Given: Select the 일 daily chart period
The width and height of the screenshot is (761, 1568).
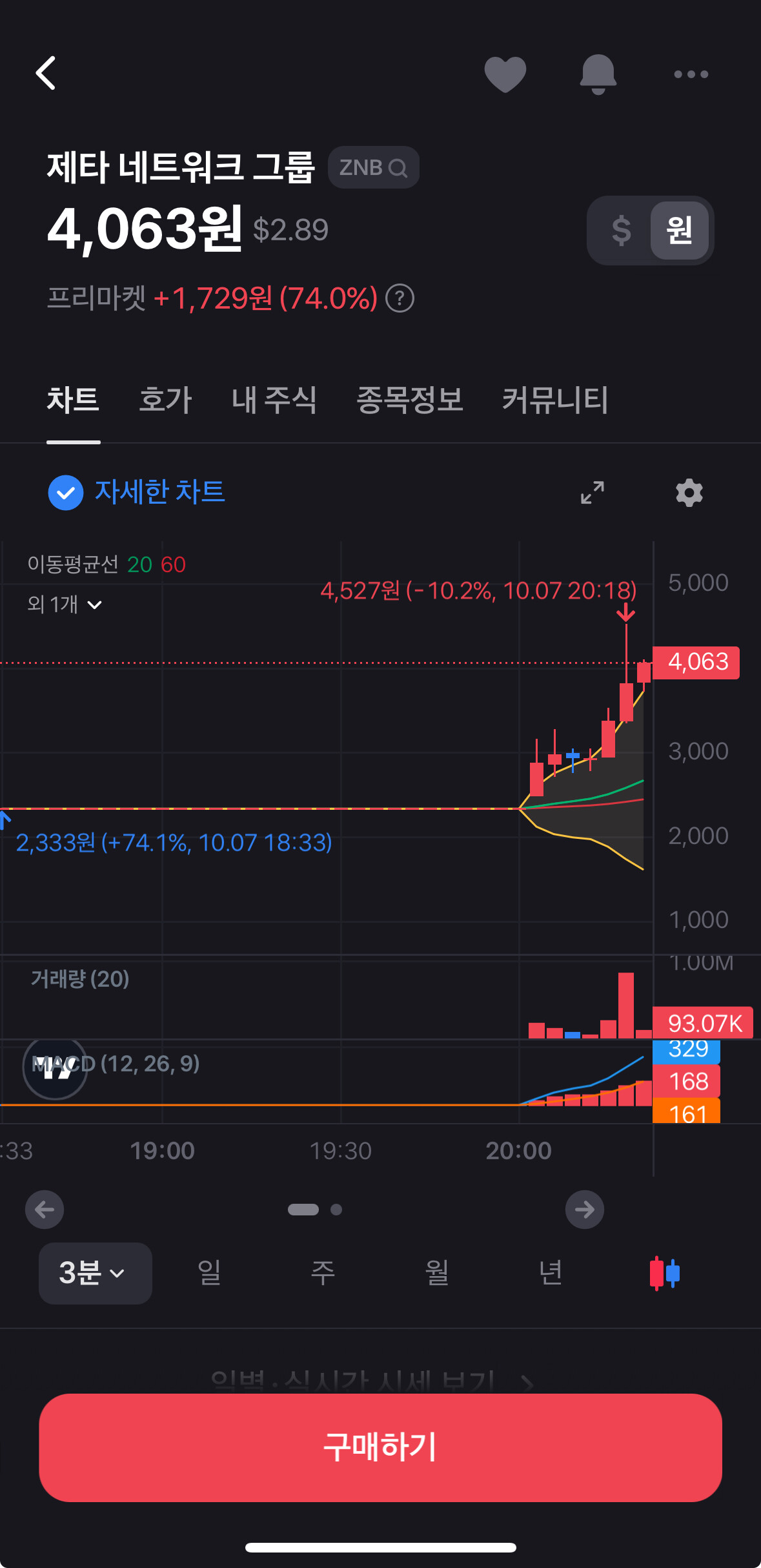Looking at the screenshot, I should coord(209,1273).
